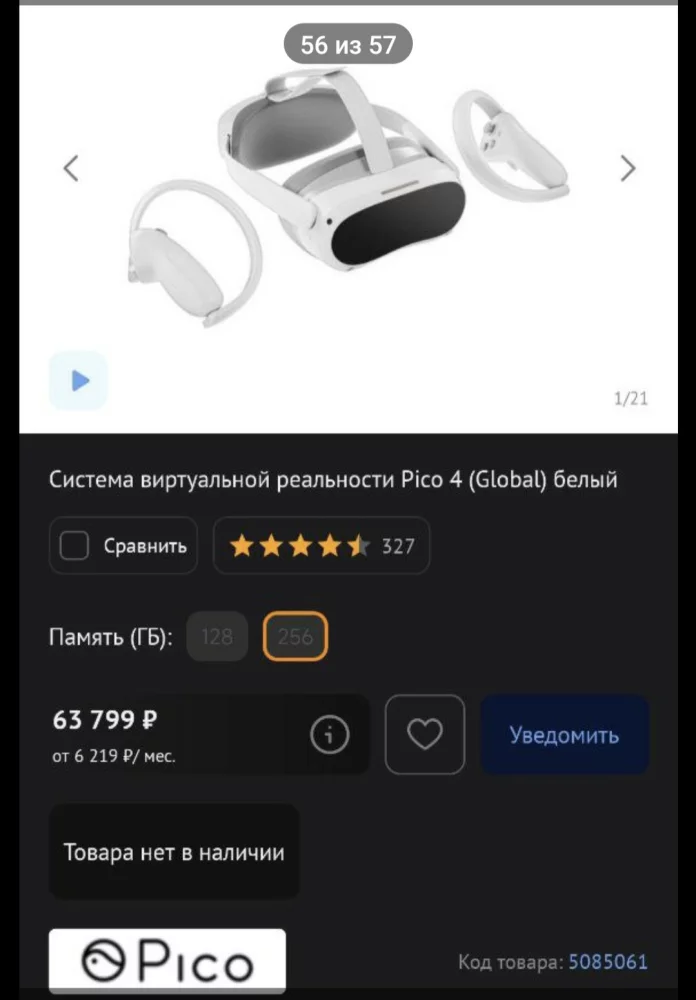Play the product video

coord(79,381)
